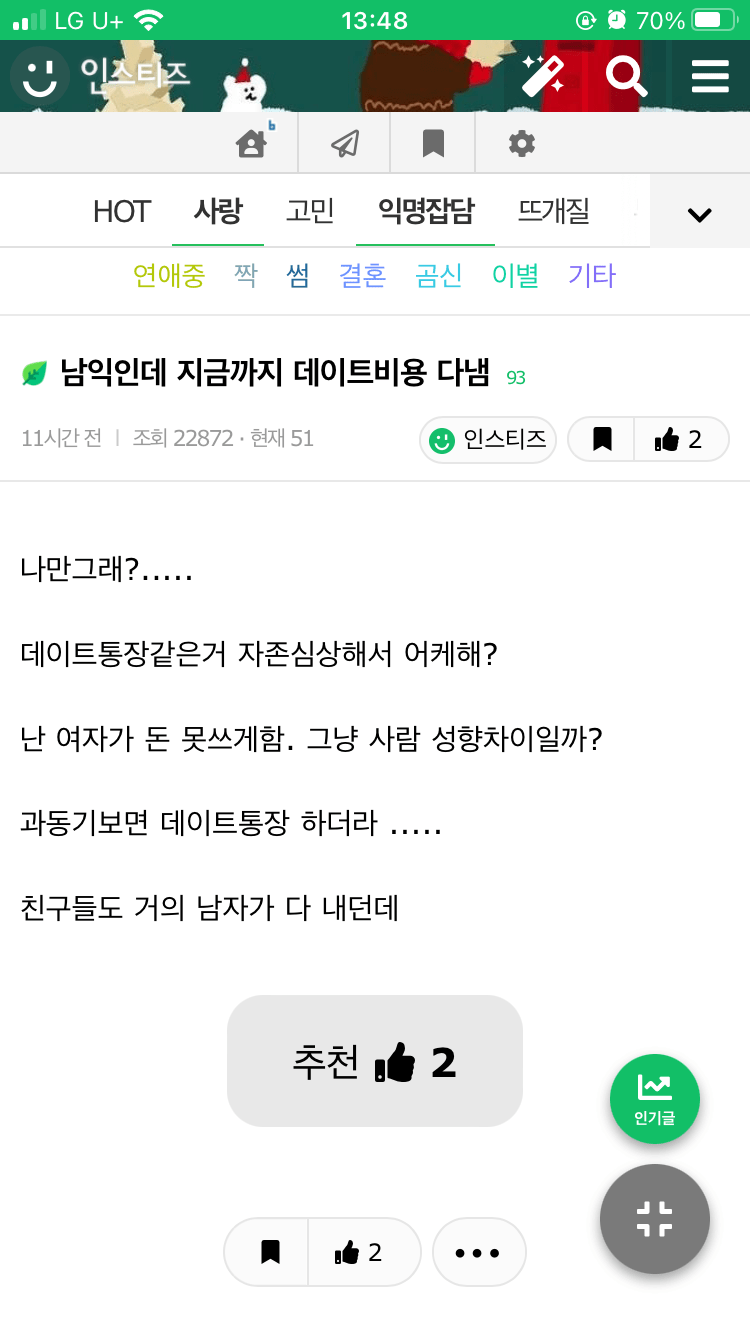Screen dimensions: 750x1334
Task: Open the paper plane messages icon
Action: pos(345,144)
